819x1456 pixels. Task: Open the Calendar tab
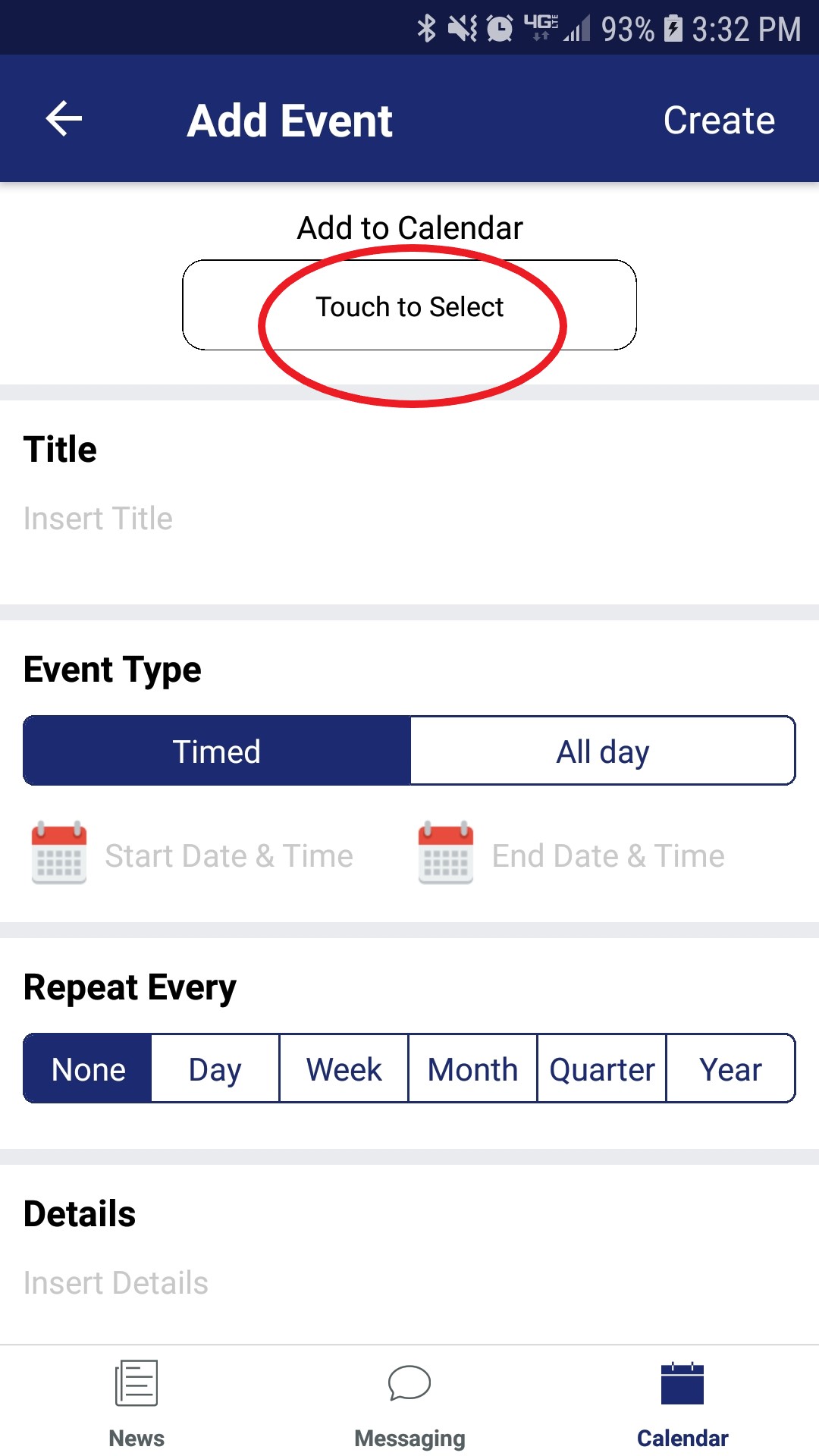[682, 1403]
